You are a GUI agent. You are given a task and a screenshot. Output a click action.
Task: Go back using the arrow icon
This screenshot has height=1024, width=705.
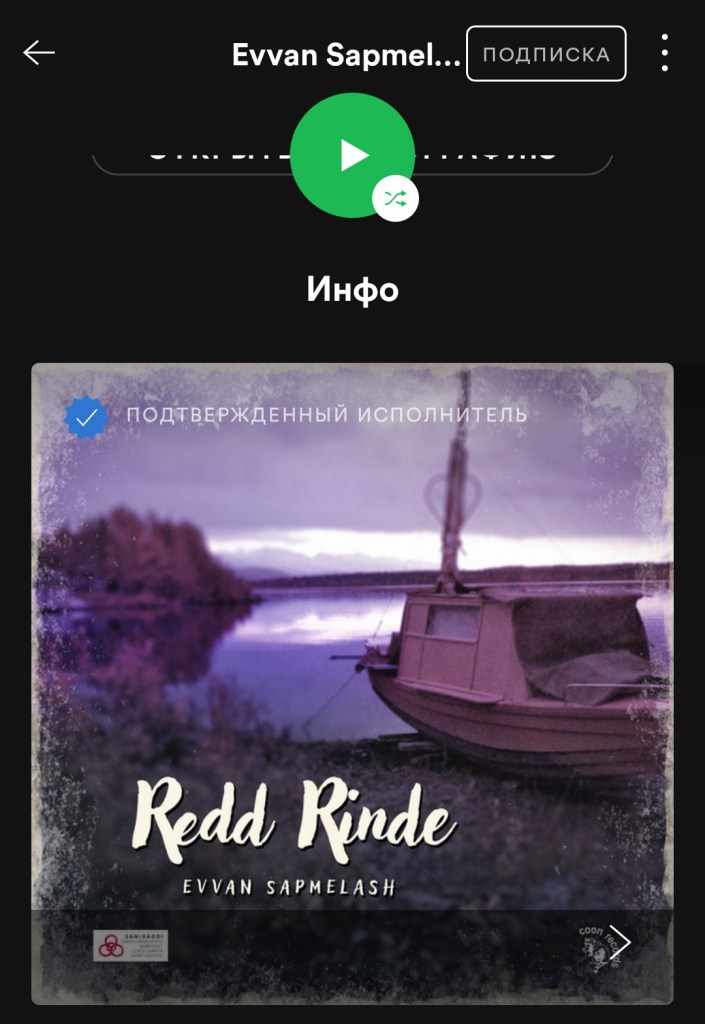click(39, 53)
